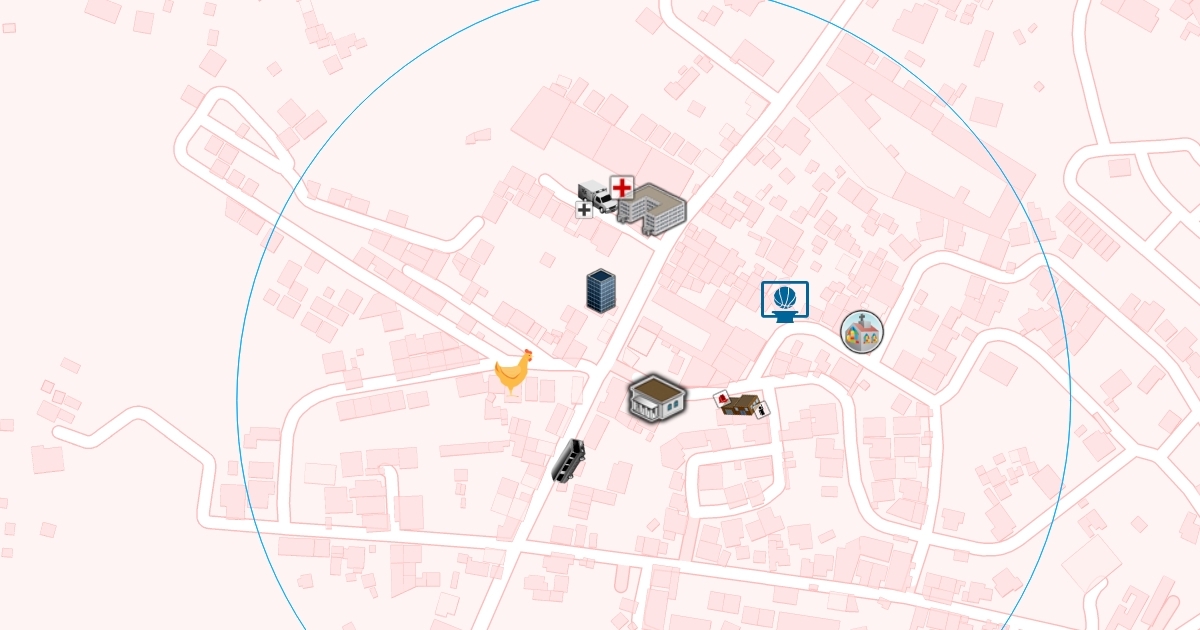Tap the chicken marker
1200x630 pixels.
tap(513, 372)
